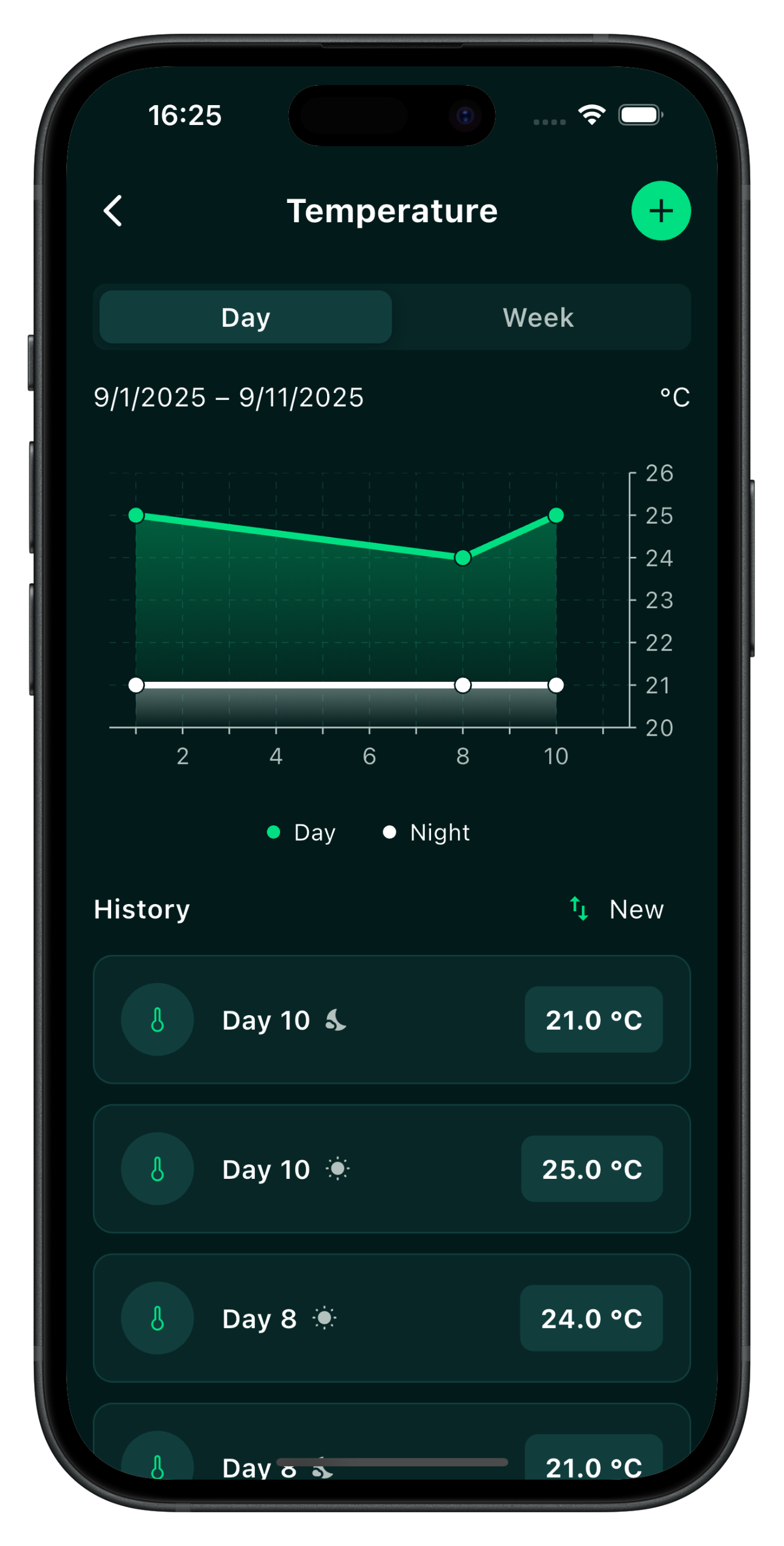Image resolution: width=784 pixels, height=1546 pixels.
Task: Open the Day 10 daytime 25.0 °C entry
Action: [x=392, y=1169]
